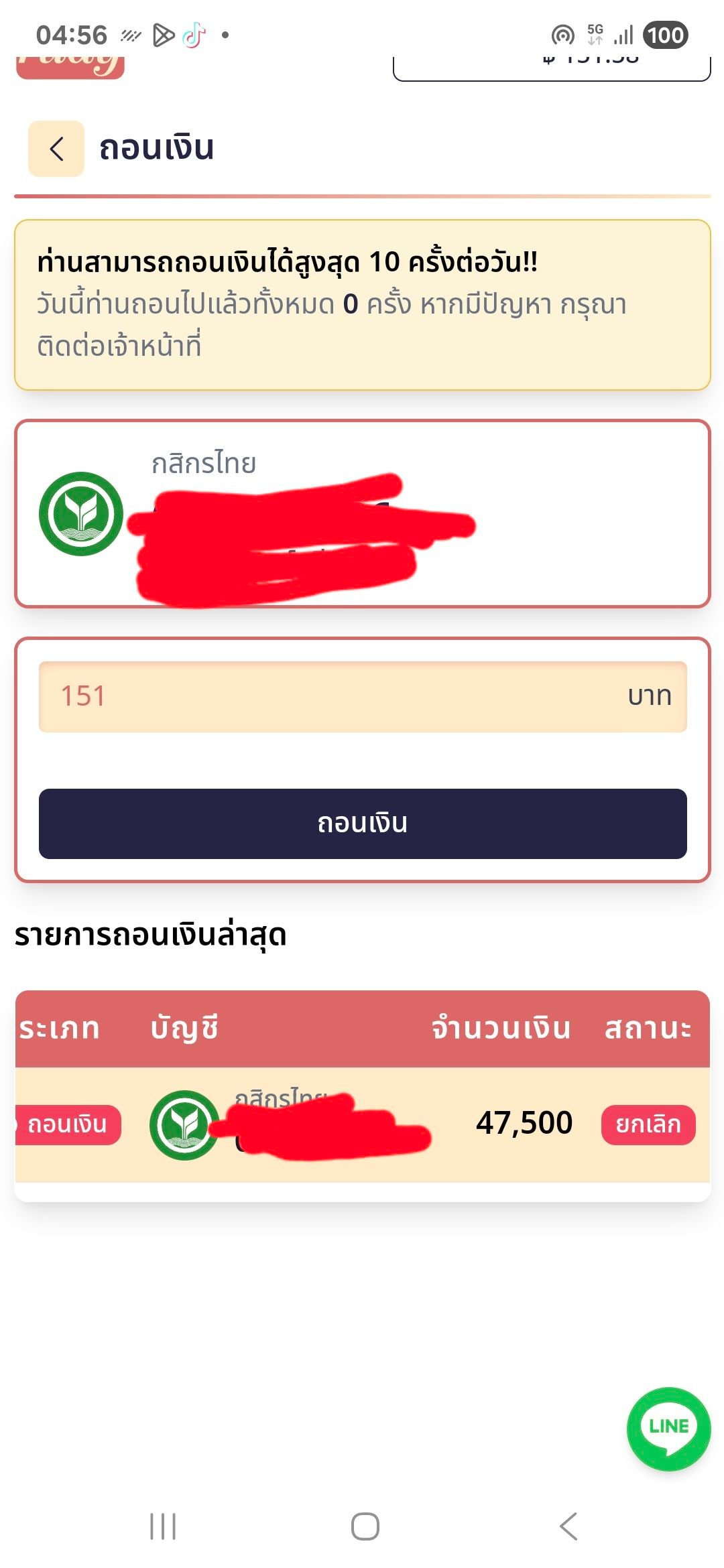Open recent apps from navigation bar
The width and height of the screenshot is (724, 1568).
[x=163, y=1526]
